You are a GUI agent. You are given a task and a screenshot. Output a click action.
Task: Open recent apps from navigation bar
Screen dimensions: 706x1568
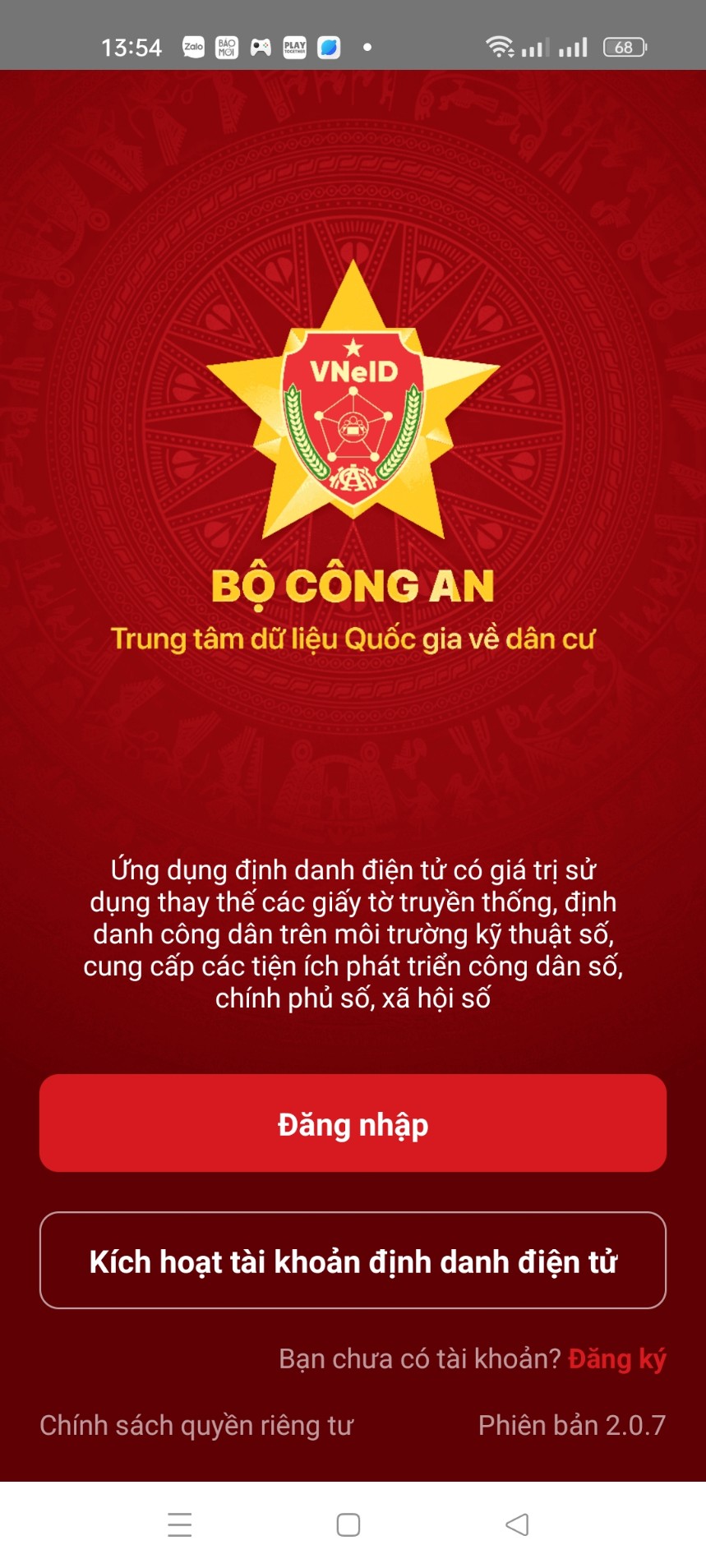pyautogui.click(x=179, y=1525)
